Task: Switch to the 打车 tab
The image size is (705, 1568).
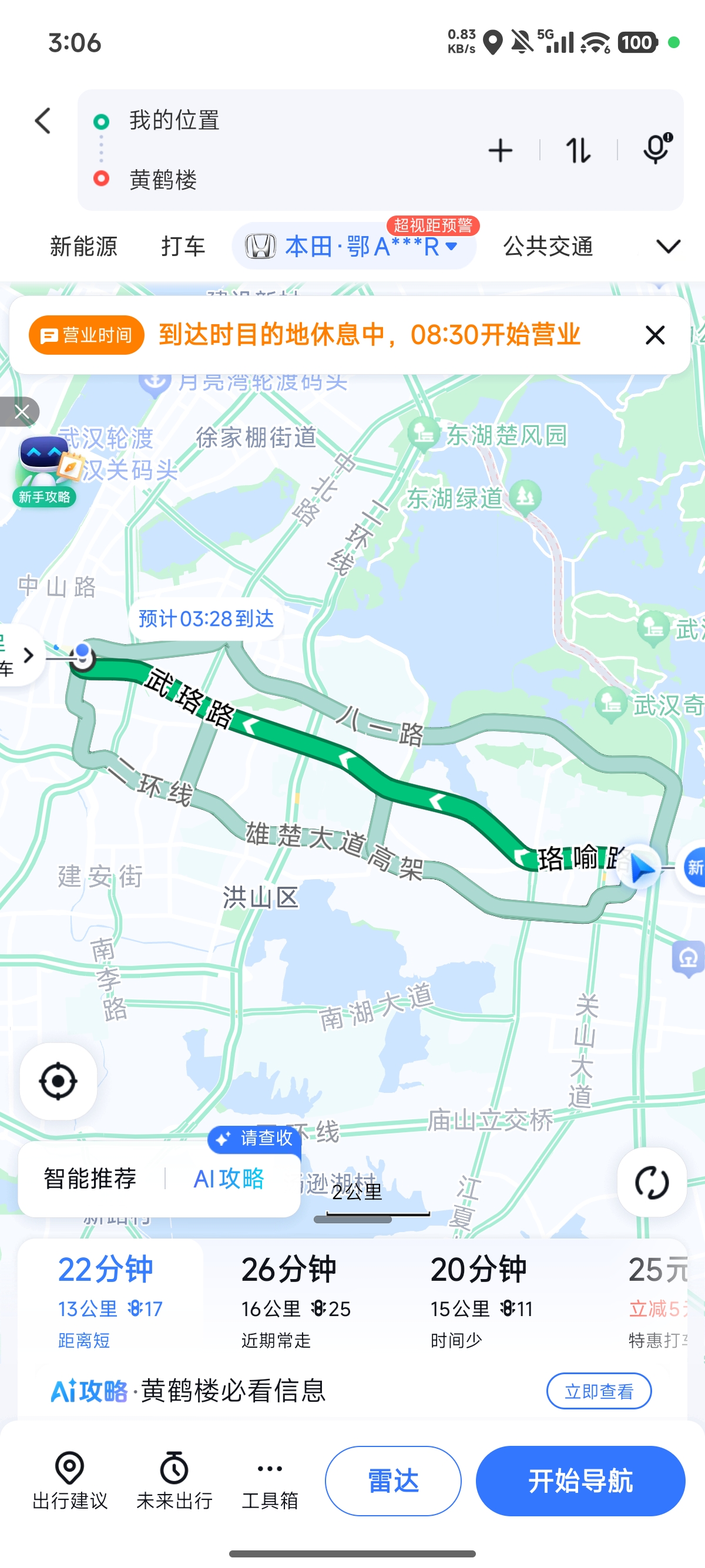Action: tap(183, 247)
